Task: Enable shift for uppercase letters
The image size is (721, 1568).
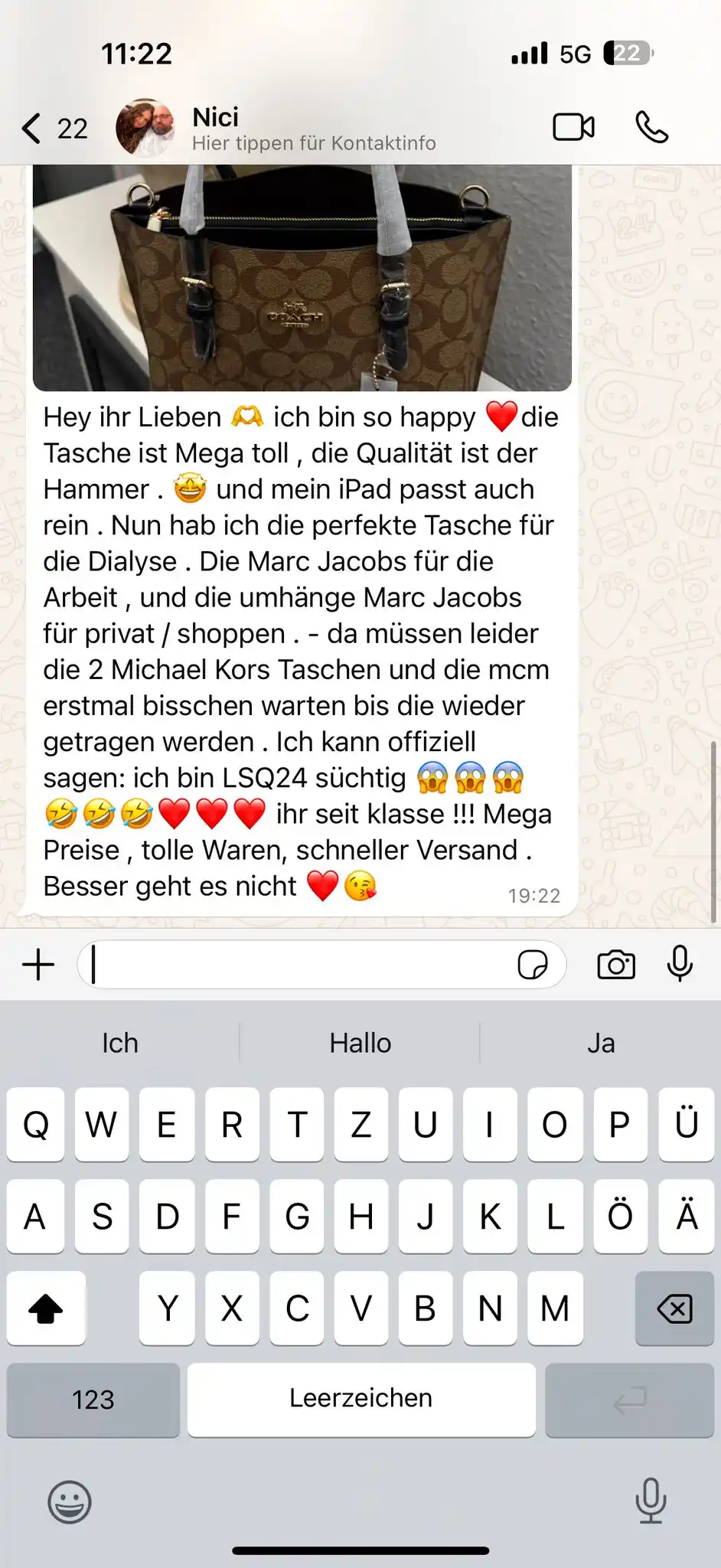Action: click(46, 1308)
